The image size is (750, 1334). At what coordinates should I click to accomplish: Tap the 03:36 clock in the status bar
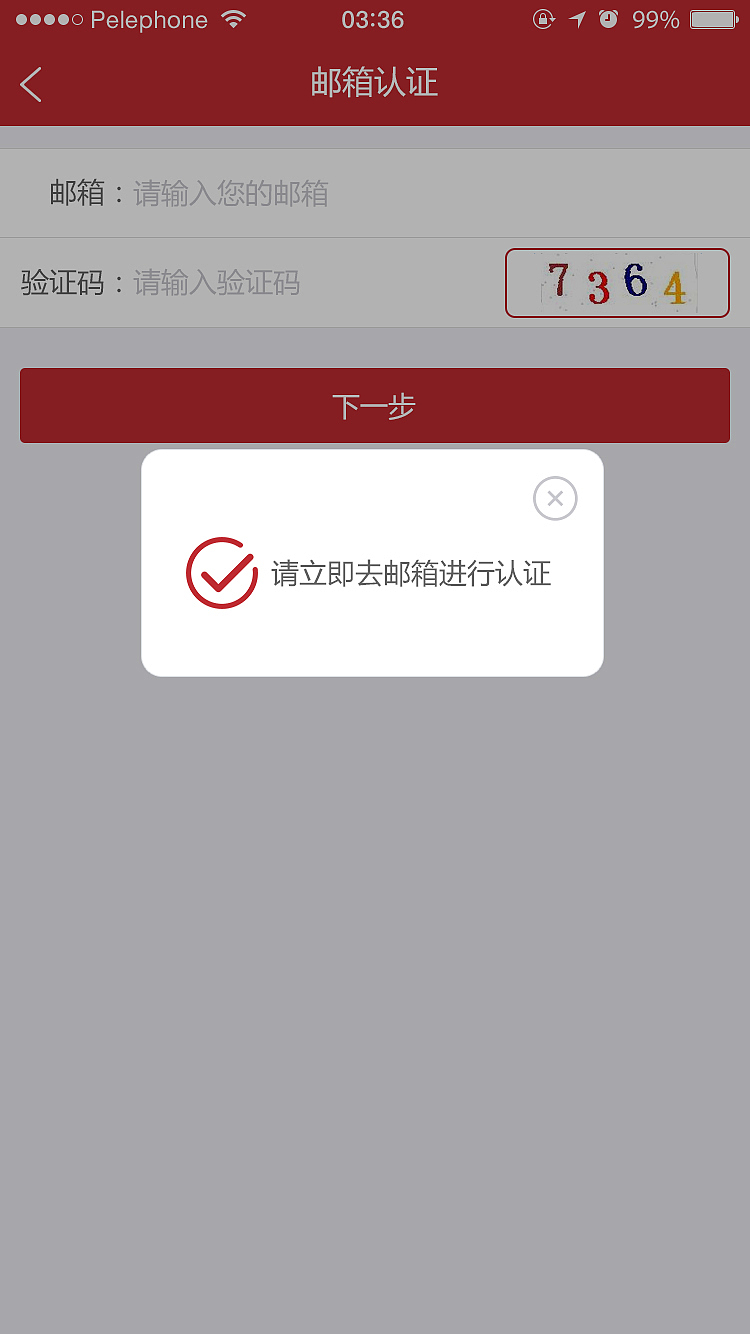374,18
